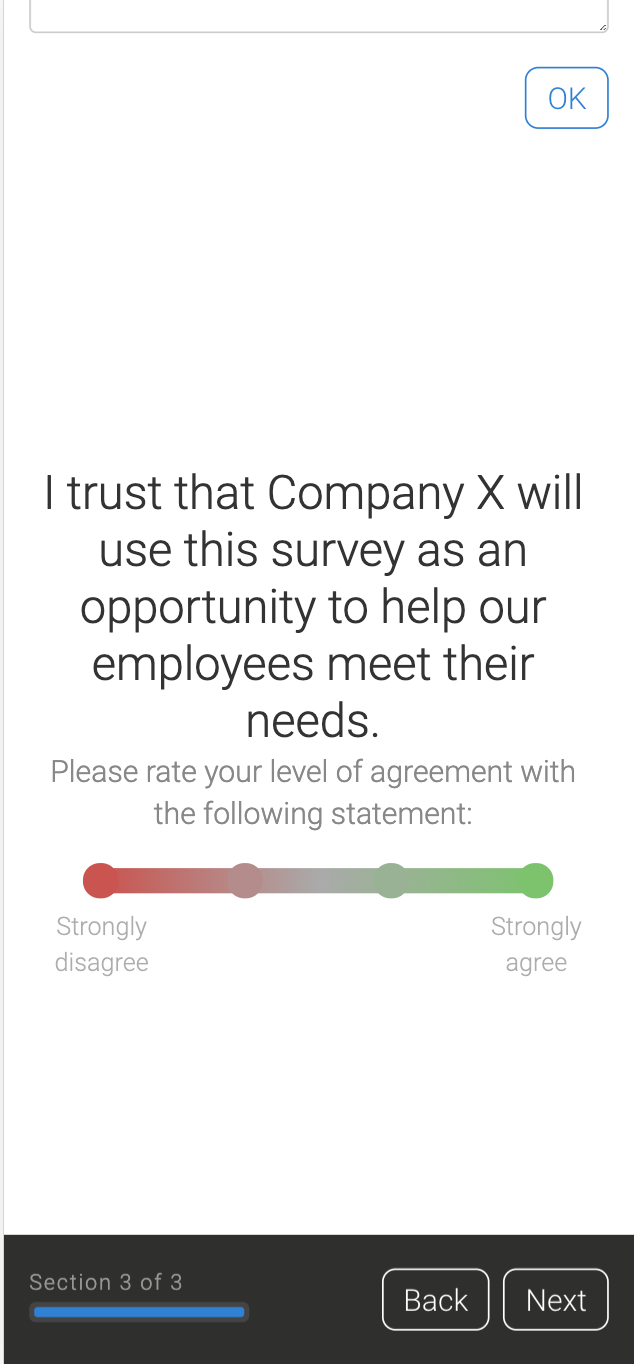This screenshot has width=634, height=1364.
Task: Select the Strongly agree rating point
Action: (x=537, y=881)
